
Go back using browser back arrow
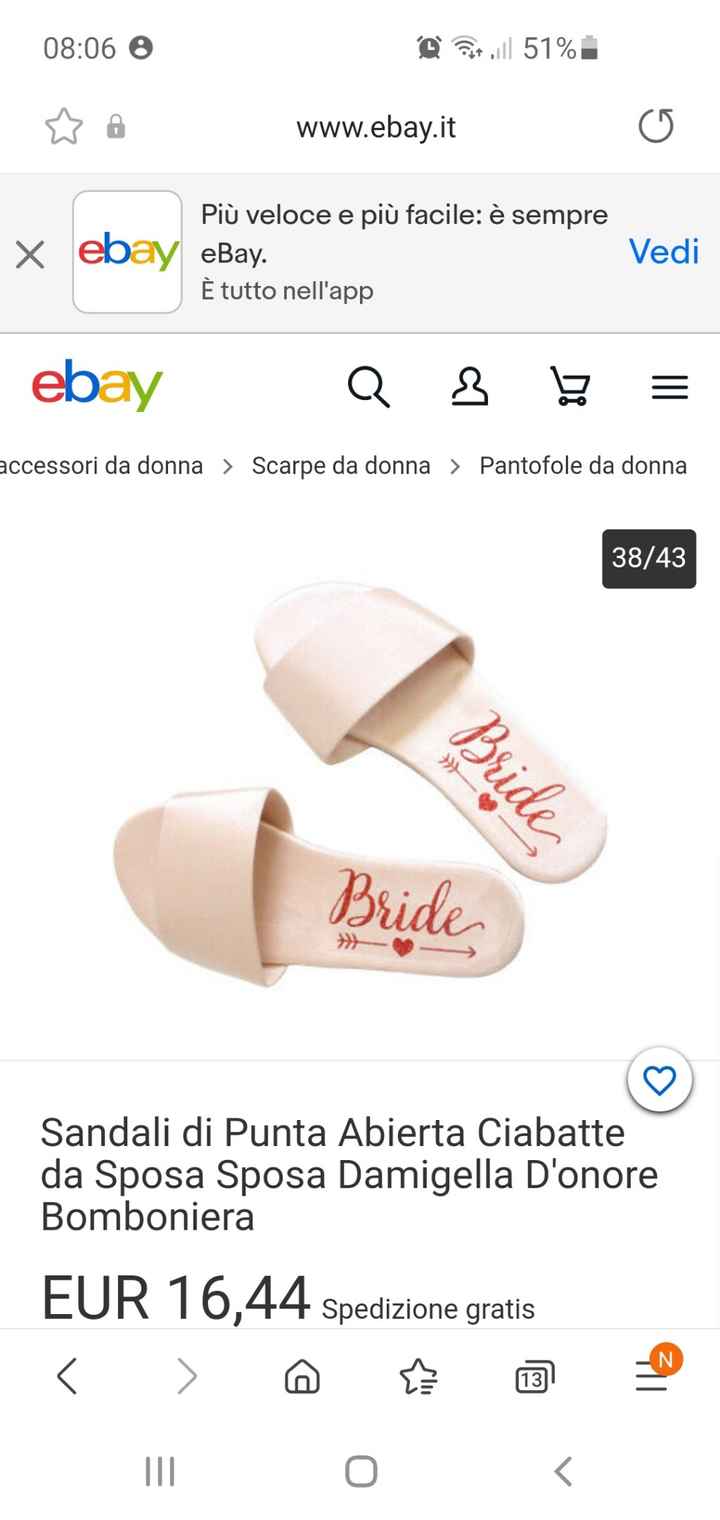pos(67,1377)
